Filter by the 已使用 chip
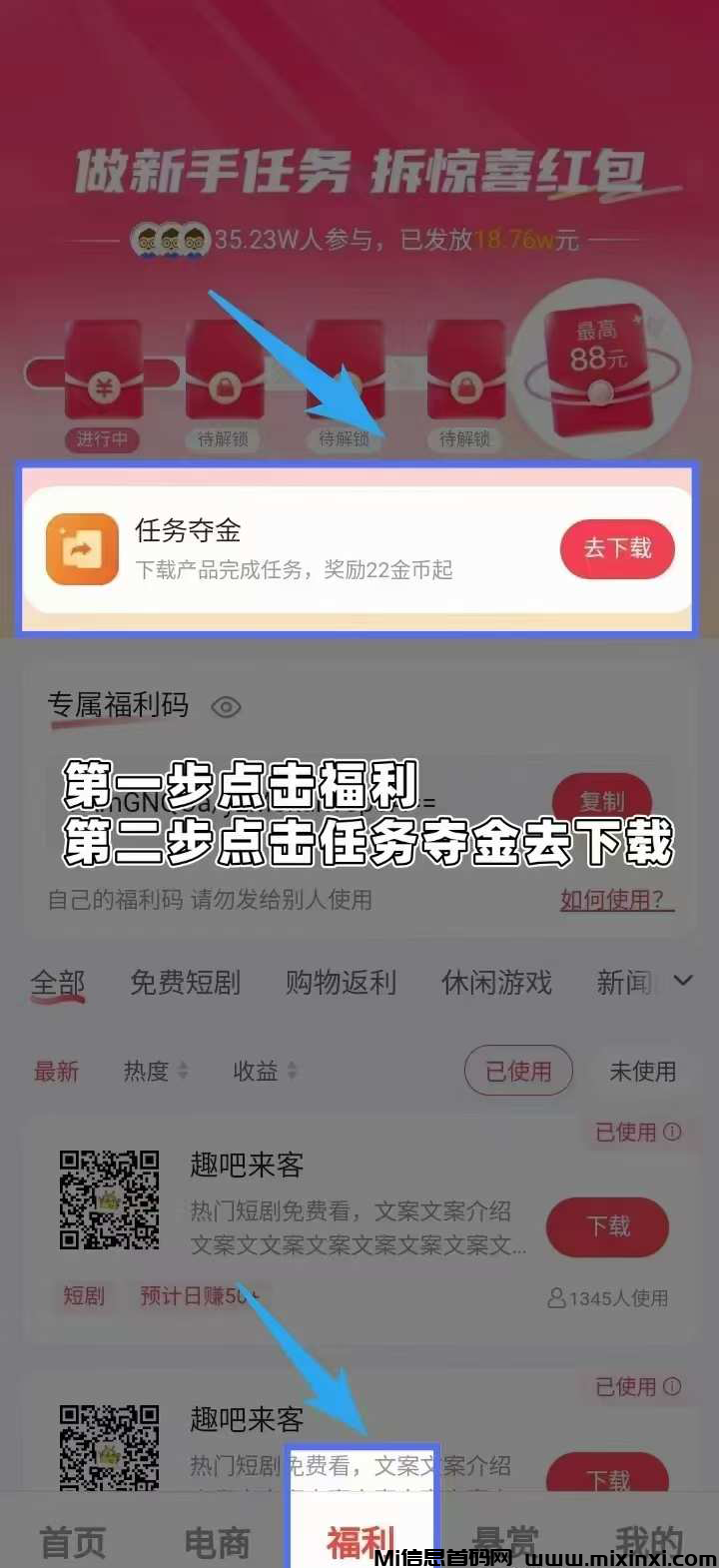The height and width of the screenshot is (1568, 719). point(518,1072)
